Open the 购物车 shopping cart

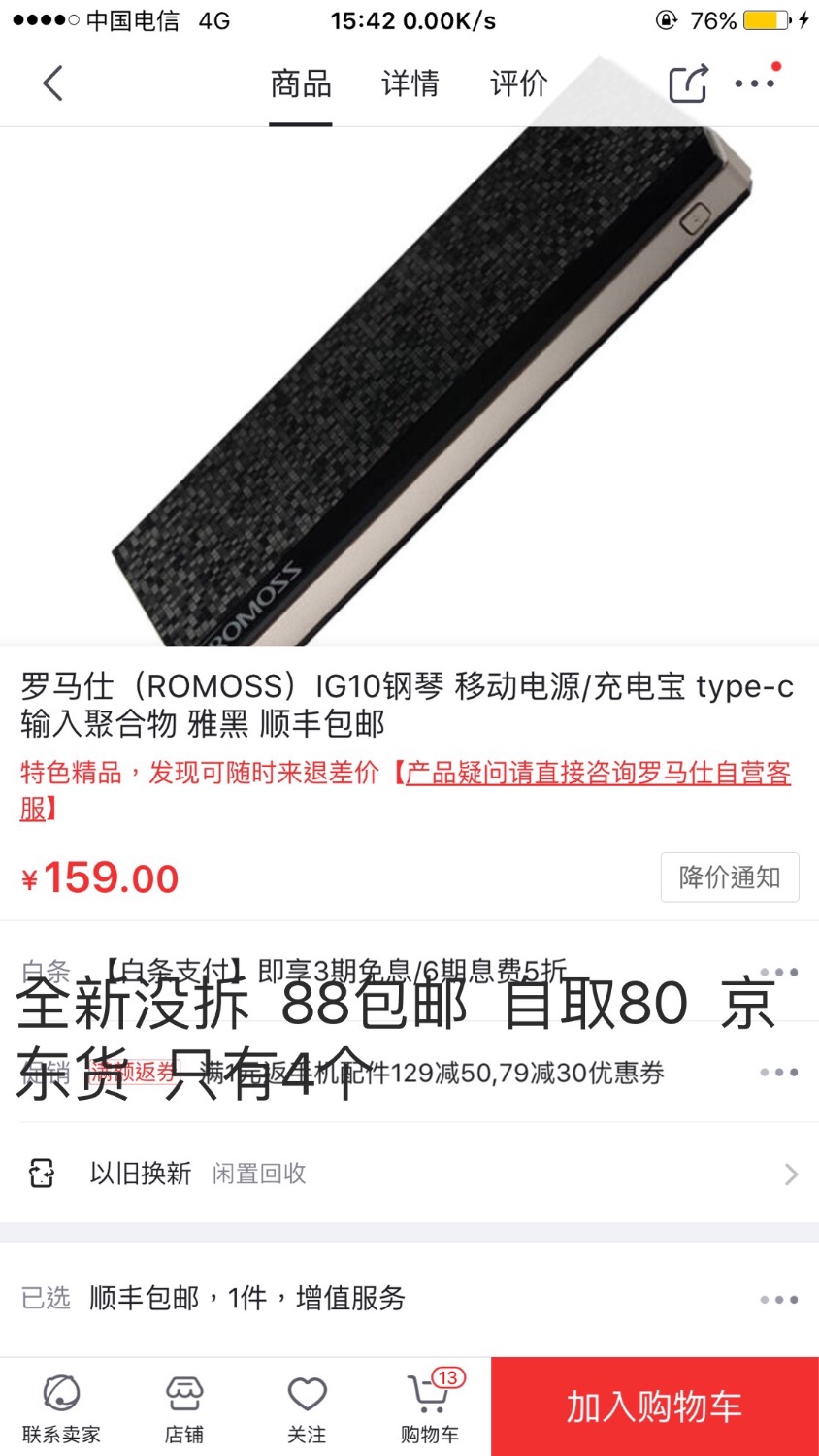430,1407
